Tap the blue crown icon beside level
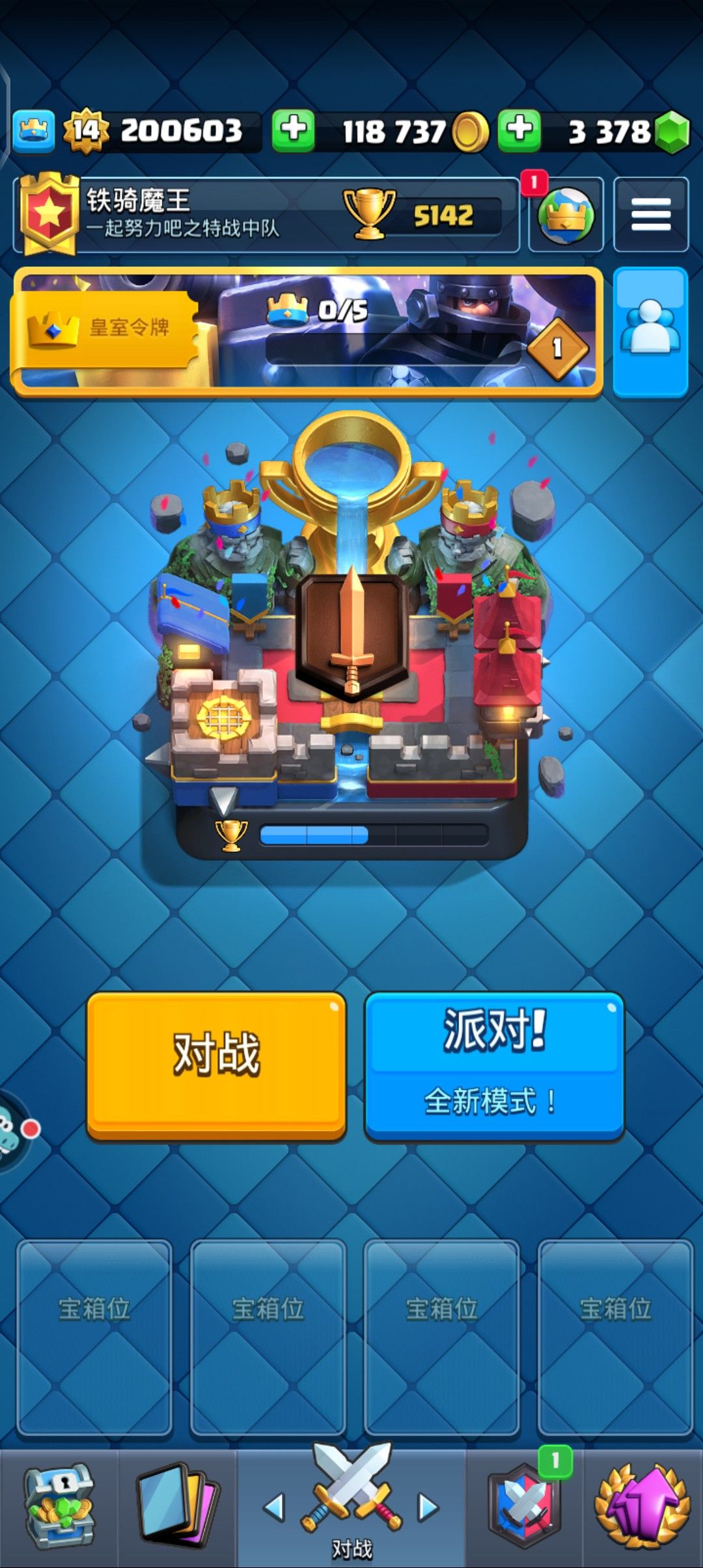This screenshot has height=1568, width=703. [33, 132]
